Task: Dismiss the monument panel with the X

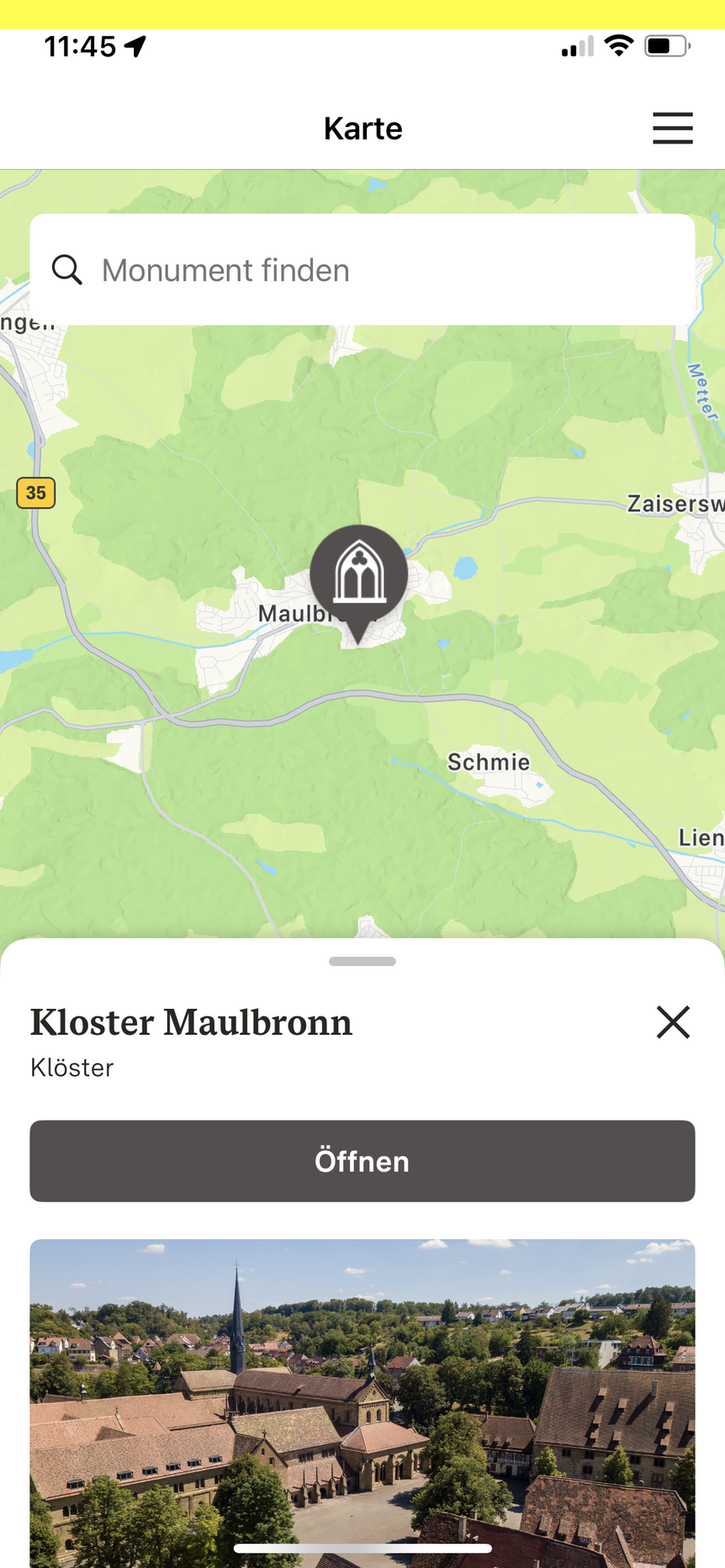Action: coord(672,1022)
